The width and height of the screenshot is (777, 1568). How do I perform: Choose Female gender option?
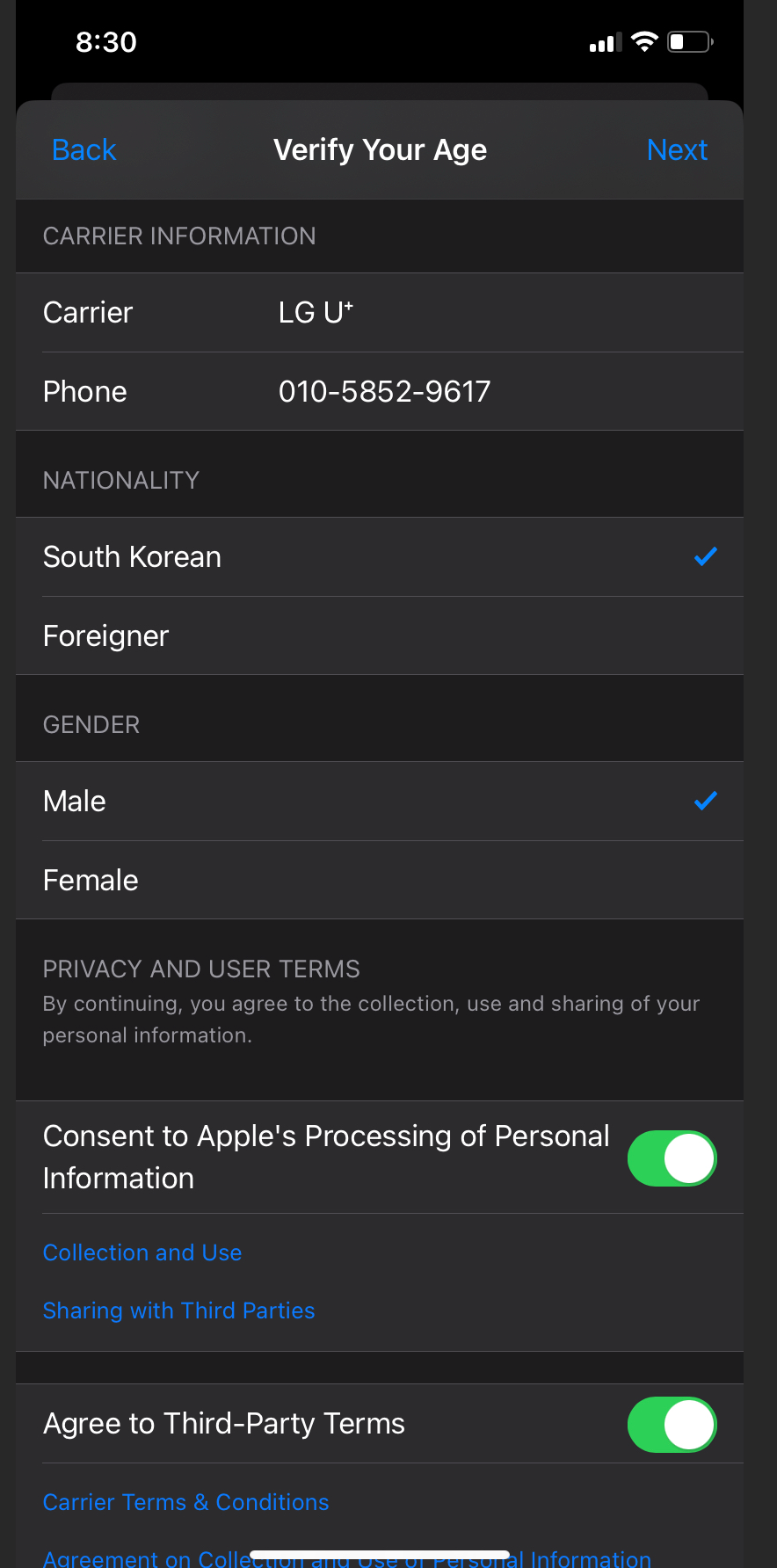tap(380, 881)
